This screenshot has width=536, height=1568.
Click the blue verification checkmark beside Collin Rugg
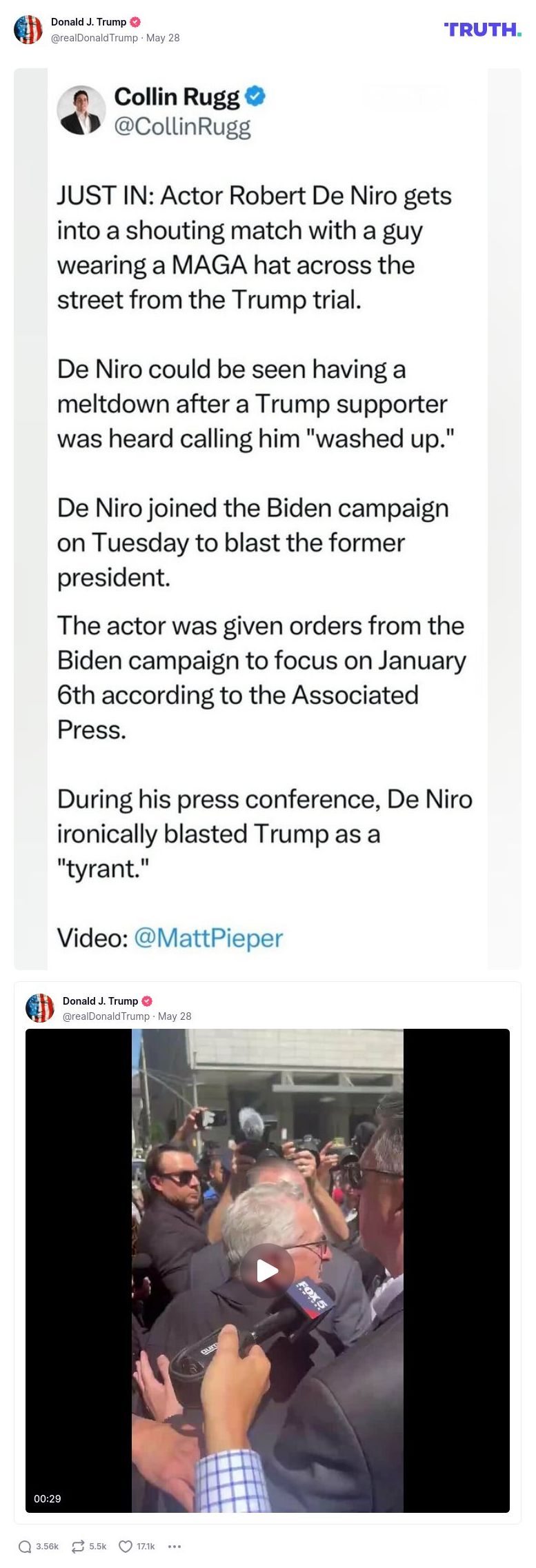pos(255,97)
